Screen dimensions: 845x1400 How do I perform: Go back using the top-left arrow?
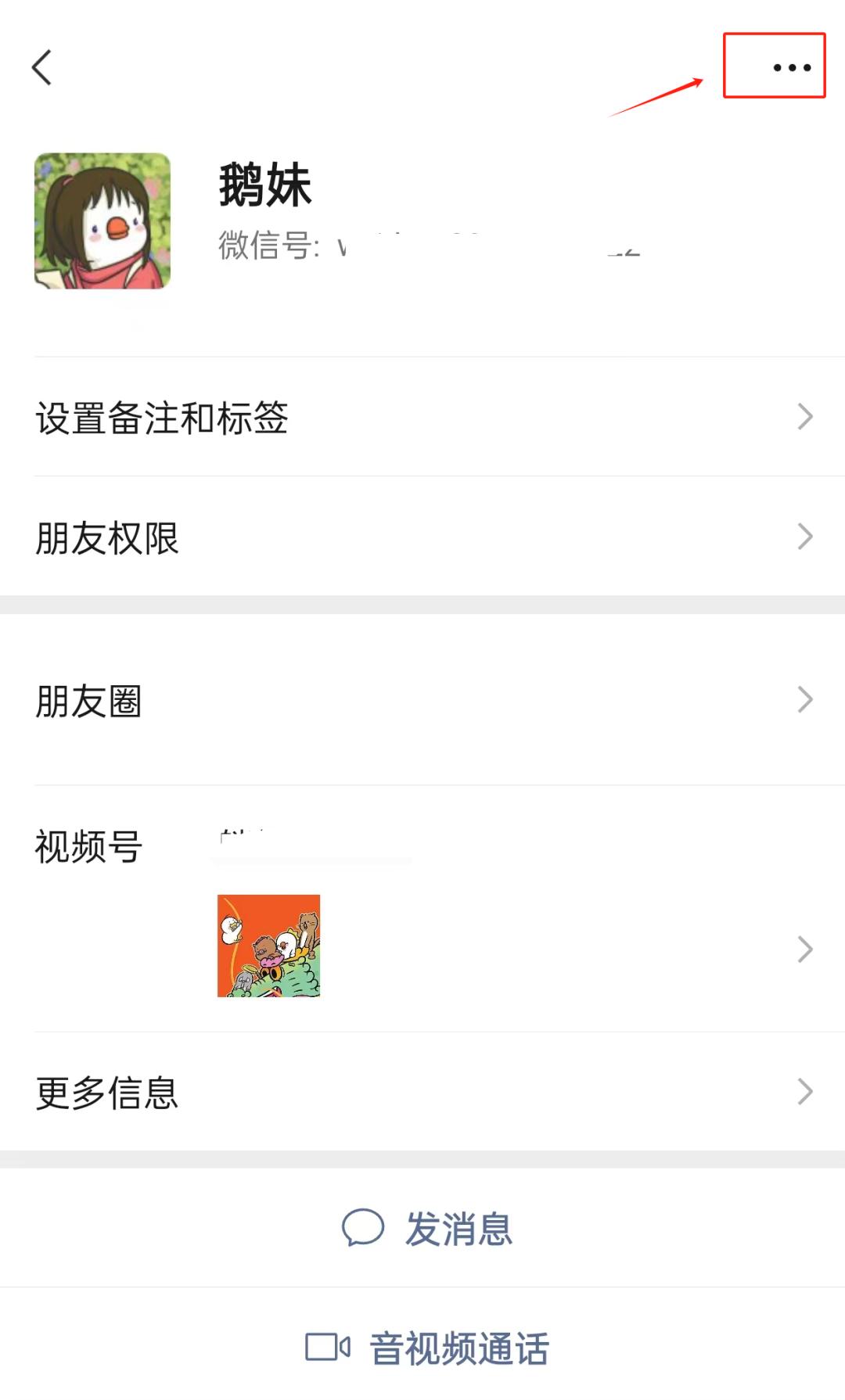click(42, 67)
